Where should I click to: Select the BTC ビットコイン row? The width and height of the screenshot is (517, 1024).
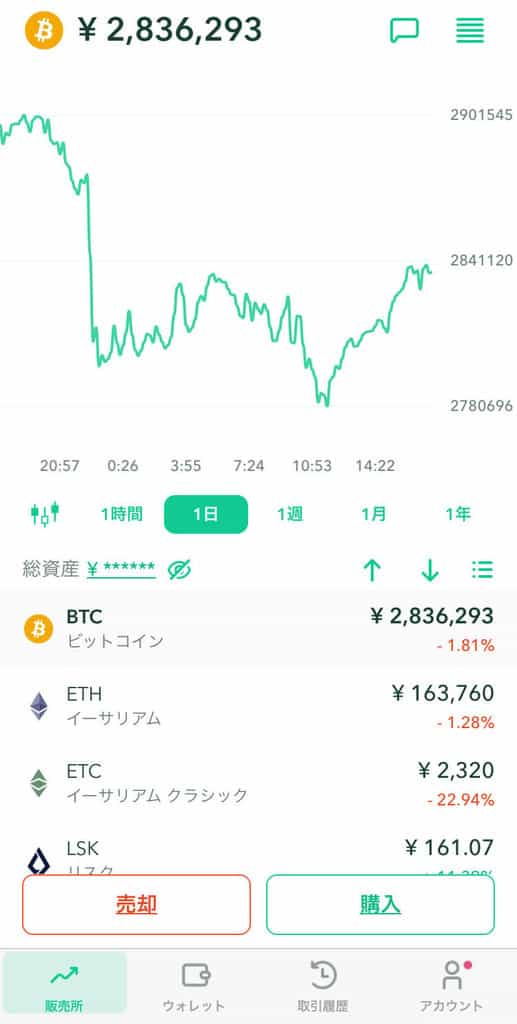pyautogui.click(x=258, y=628)
